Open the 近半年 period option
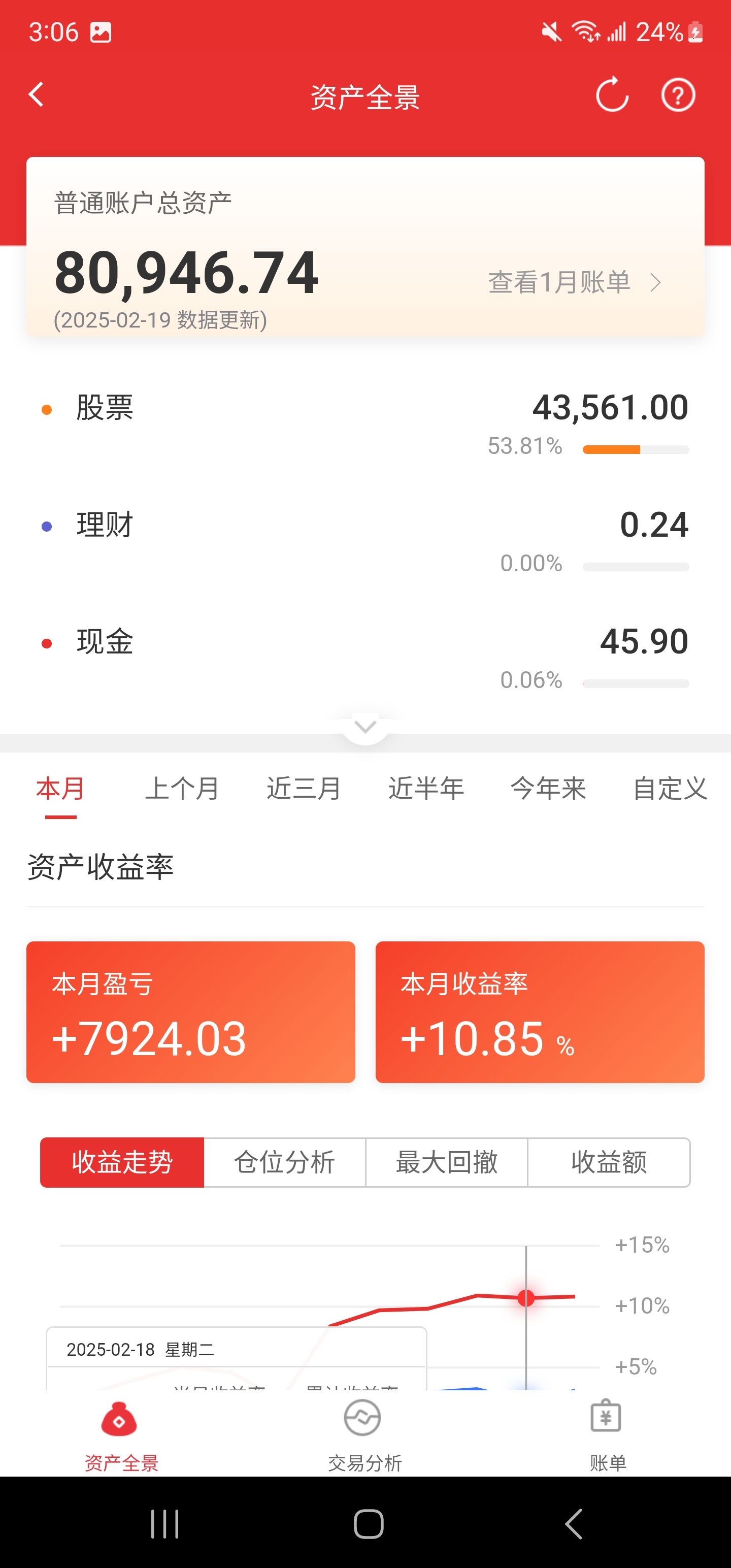The width and height of the screenshot is (731, 1568). pos(426,788)
